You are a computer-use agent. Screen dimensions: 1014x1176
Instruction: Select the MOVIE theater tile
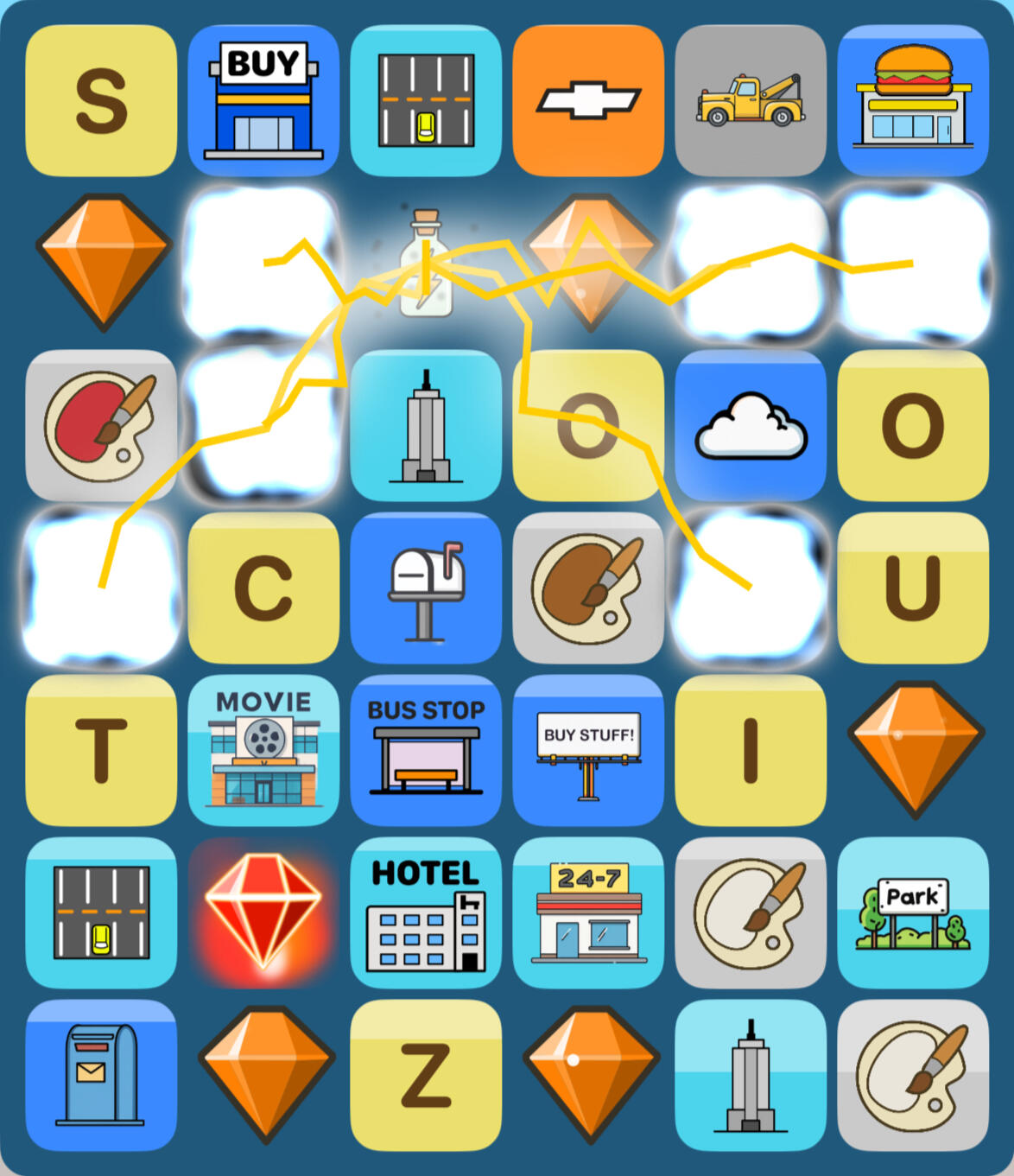[264, 751]
